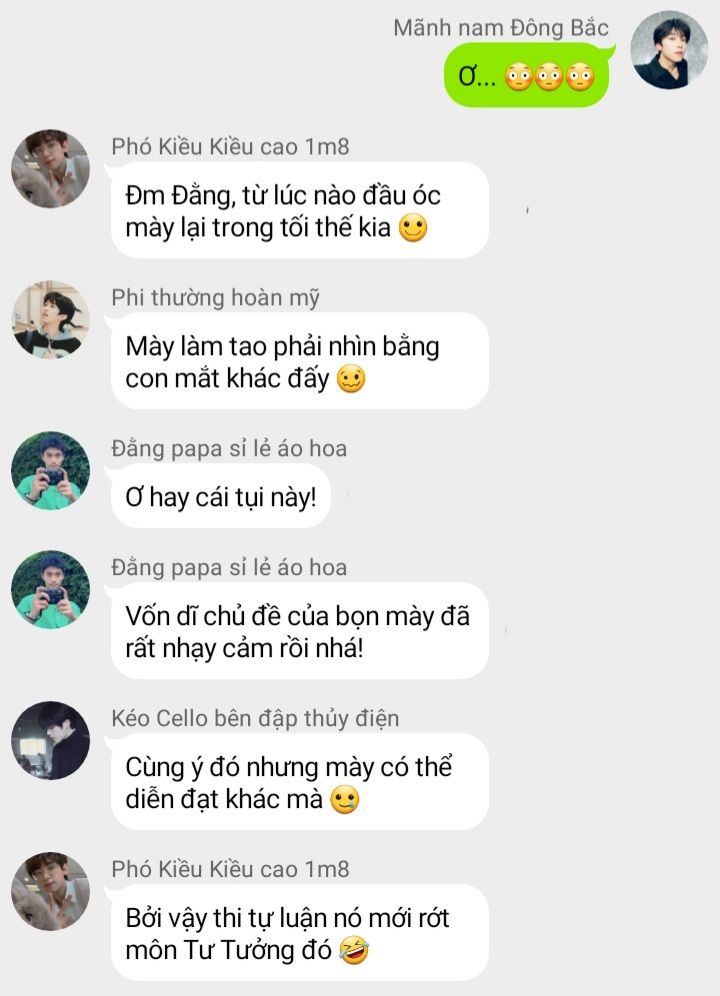This screenshot has width=720, height=996.
Task: Tap Phó Kiều Kiều's avatar beside 'Bởi vậy thi' message
Action: pos(50,892)
